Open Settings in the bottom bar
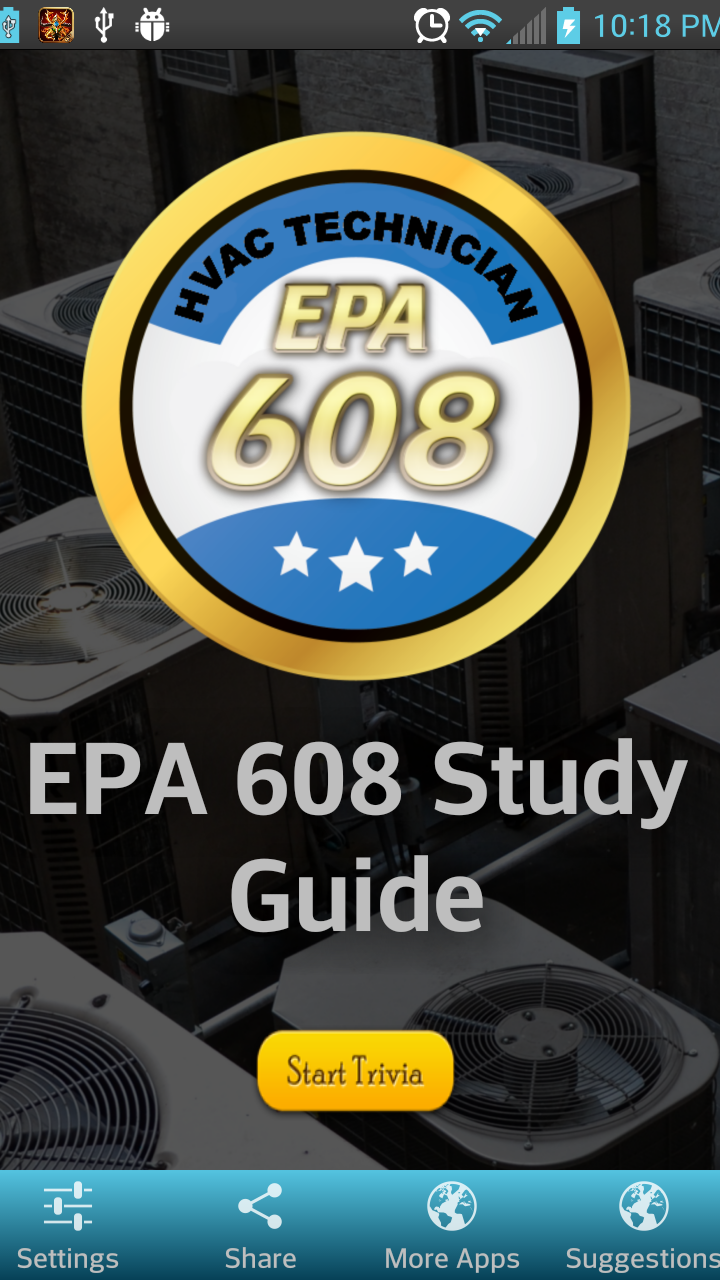The height and width of the screenshot is (1280, 720). [x=68, y=1225]
